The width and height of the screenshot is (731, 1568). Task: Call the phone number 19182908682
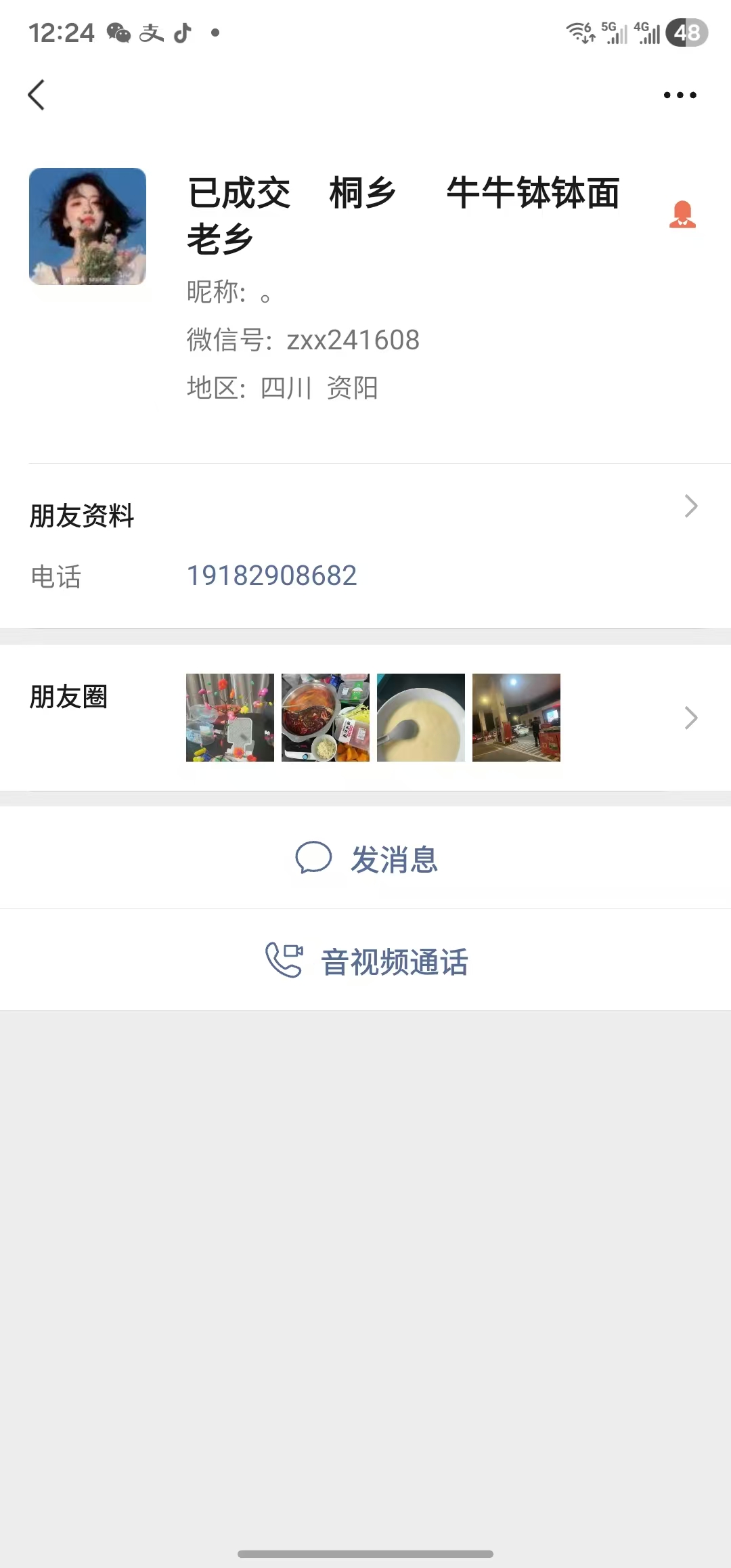(x=272, y=575)
